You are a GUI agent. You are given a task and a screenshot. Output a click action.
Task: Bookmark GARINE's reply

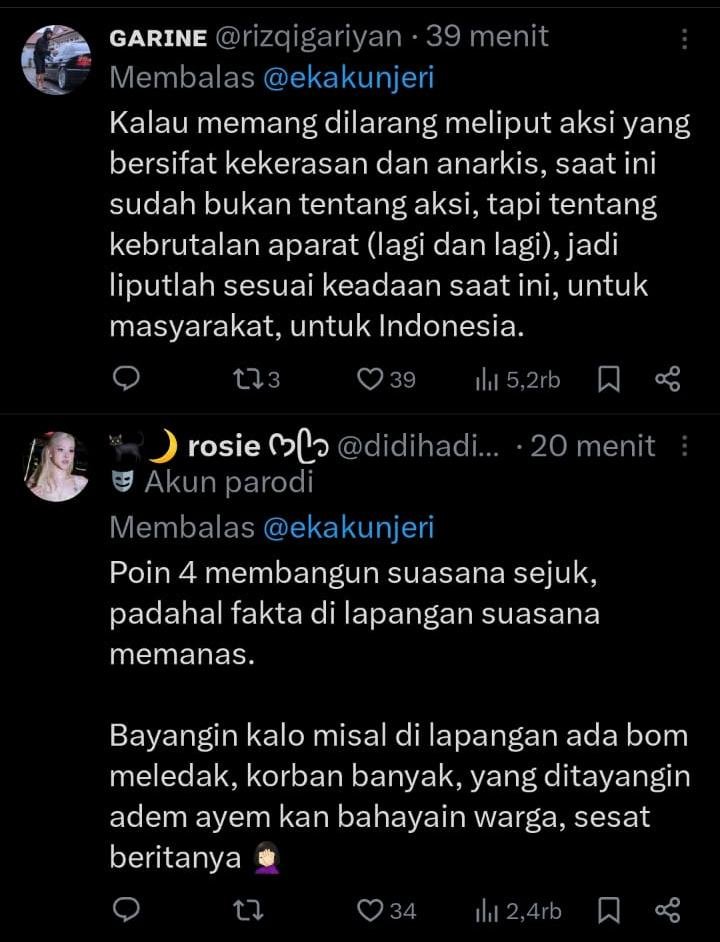[607, 379]
